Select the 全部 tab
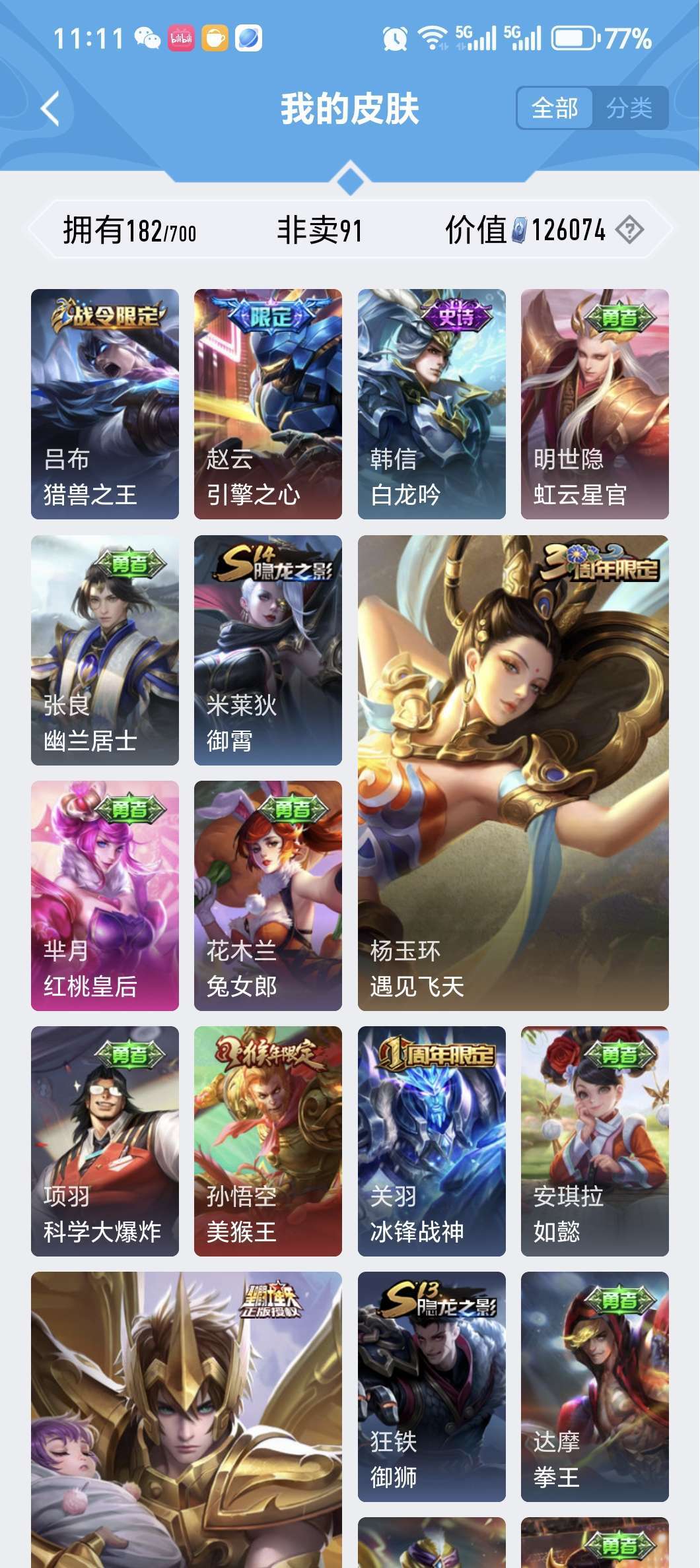 point(555,108)
